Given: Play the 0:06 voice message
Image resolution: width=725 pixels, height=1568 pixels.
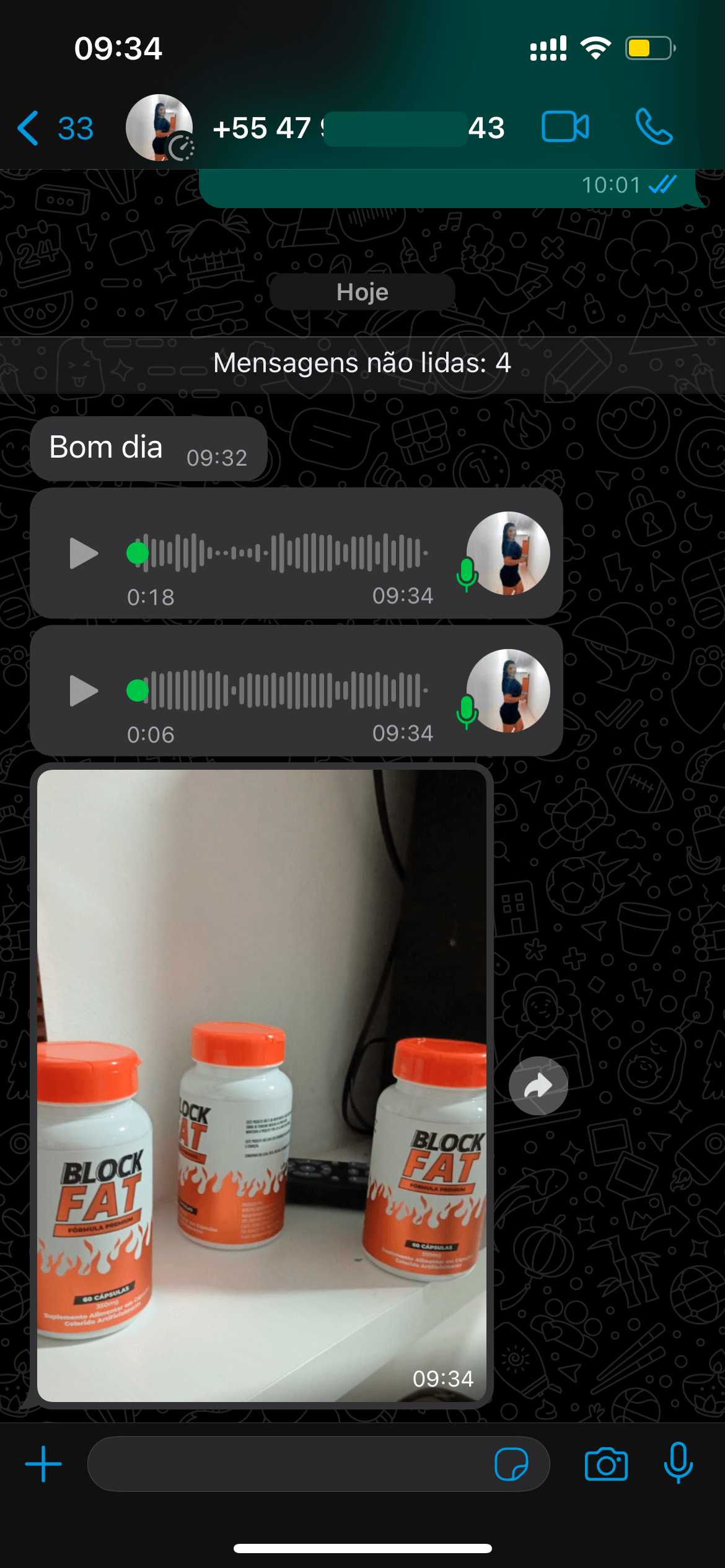Looking at the screenshot, I should tap(84, 690).
